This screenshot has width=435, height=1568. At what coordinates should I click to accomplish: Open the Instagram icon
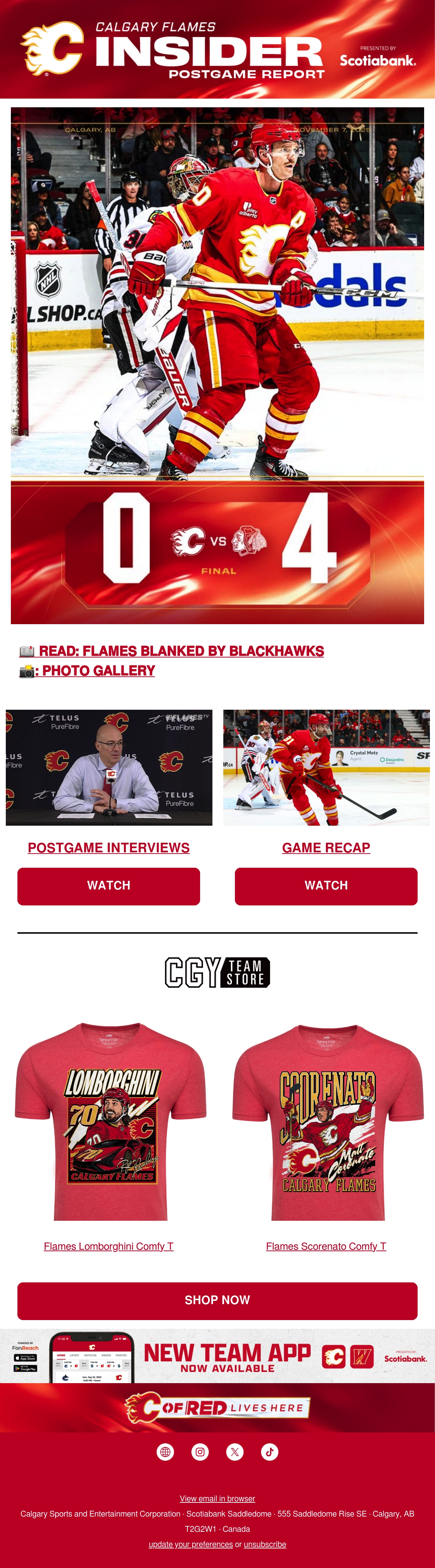(200, 1452)
